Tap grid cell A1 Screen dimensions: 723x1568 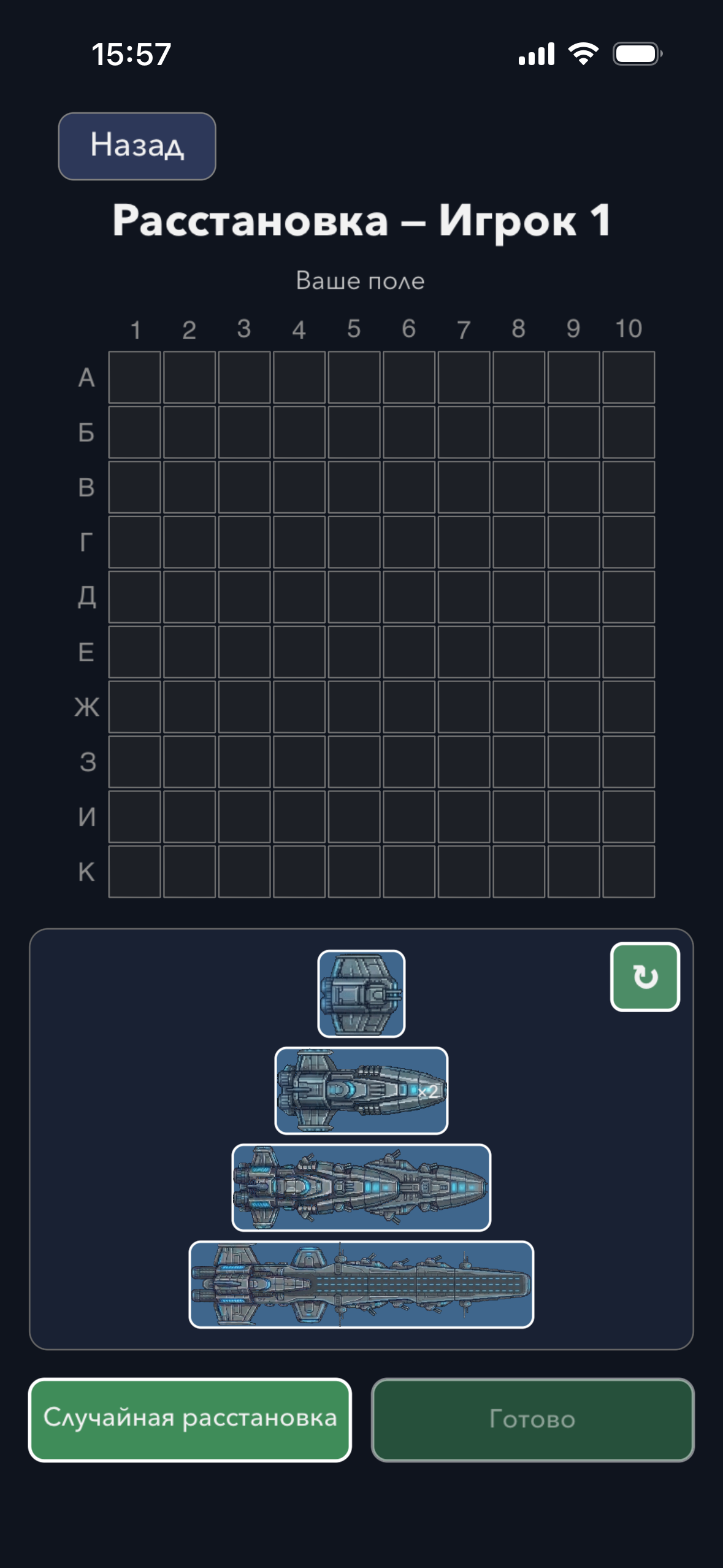tap(135, 377)
